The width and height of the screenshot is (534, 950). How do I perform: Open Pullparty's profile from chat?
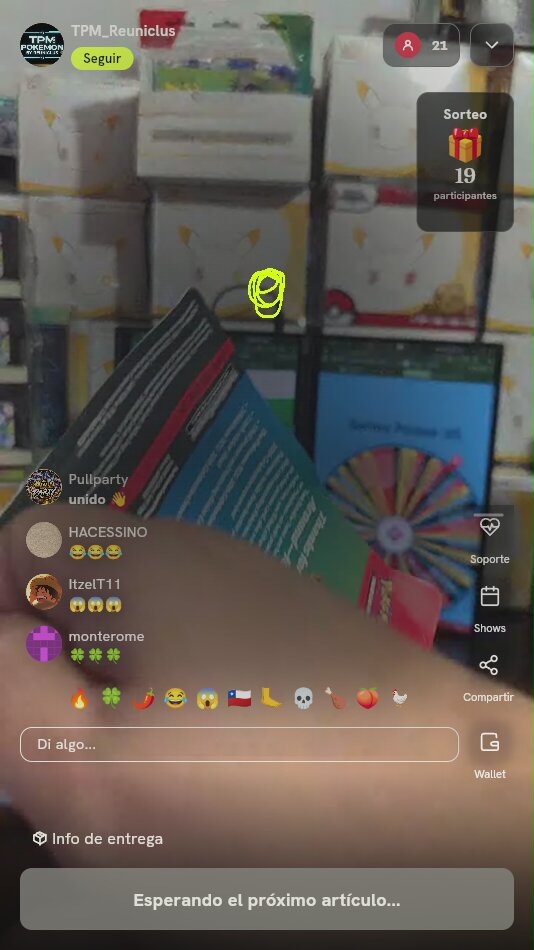(x=44, y=487)
